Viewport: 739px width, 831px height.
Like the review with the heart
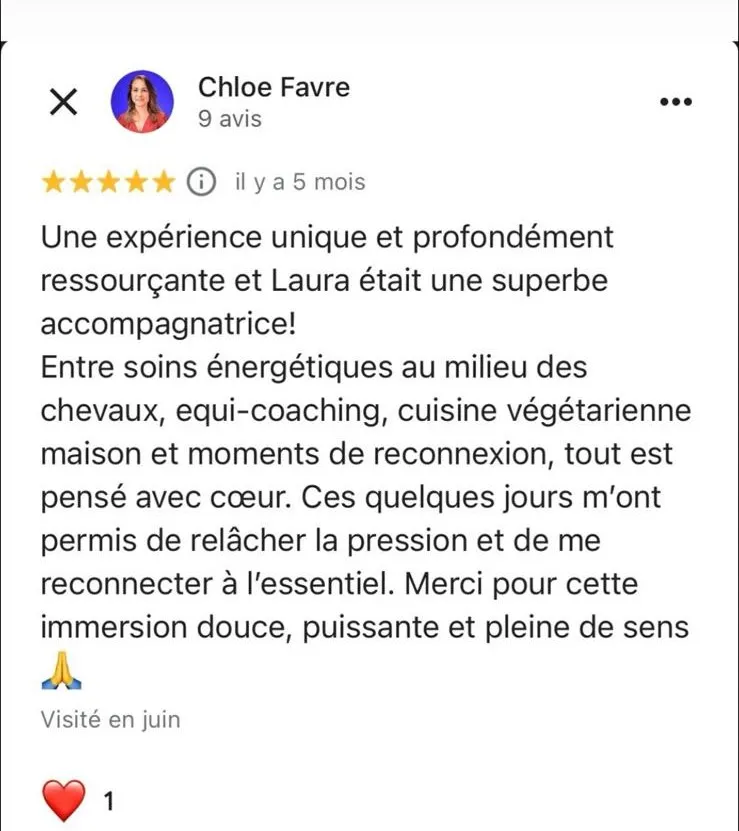pyautogui.click(x=66, y=800)
